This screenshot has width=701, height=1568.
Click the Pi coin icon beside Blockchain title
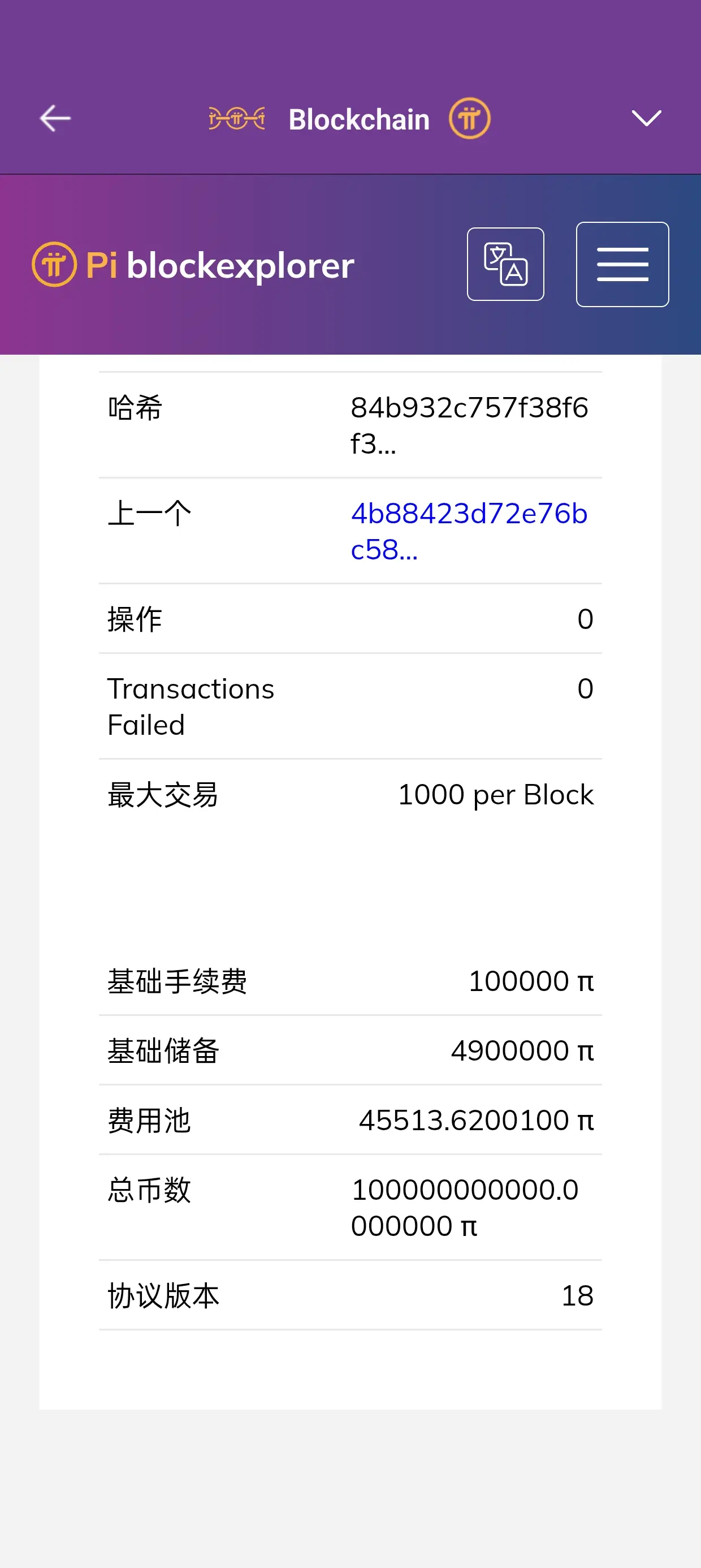[x=469, y=118]
